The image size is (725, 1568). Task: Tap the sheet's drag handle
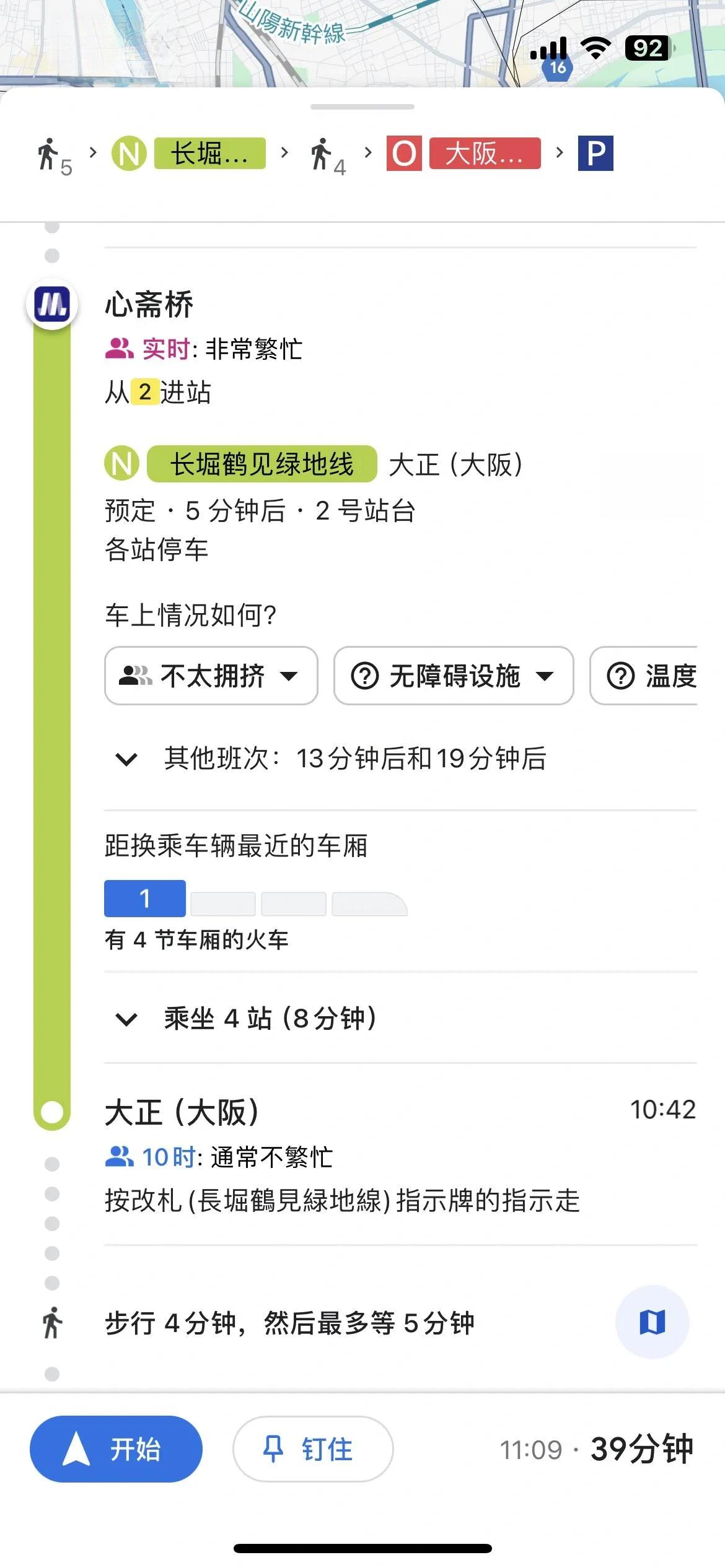point(362,107)
